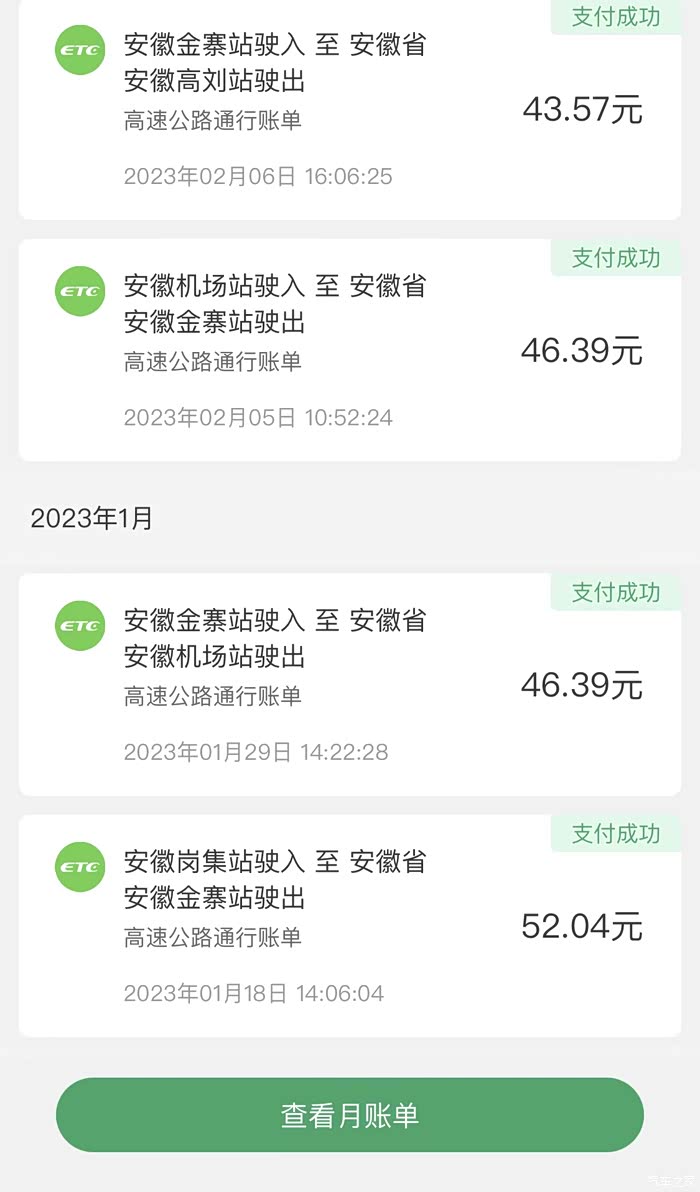
Task: Tap the 查看月账单 button
Action: (x=350, y=1114)
